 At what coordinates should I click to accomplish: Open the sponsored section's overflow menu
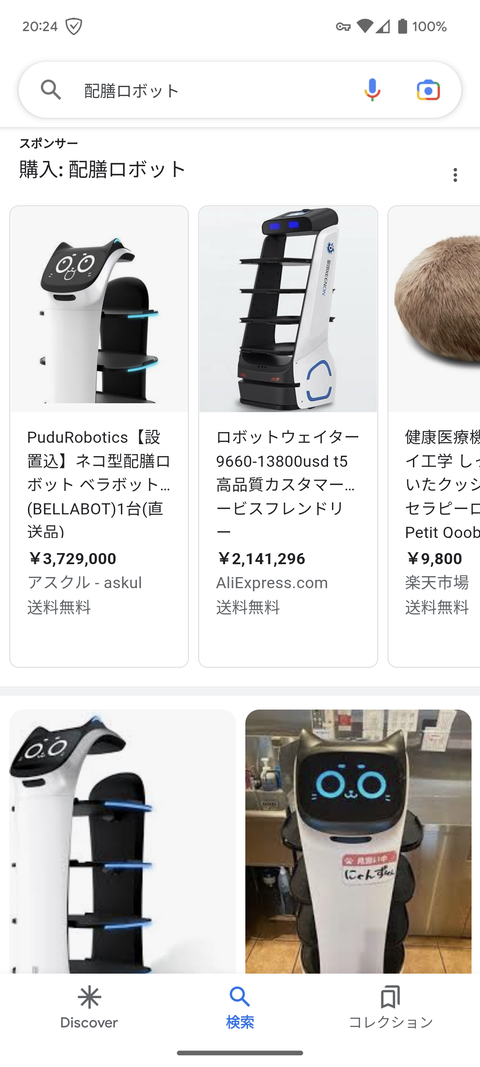(x=455, y=175)
